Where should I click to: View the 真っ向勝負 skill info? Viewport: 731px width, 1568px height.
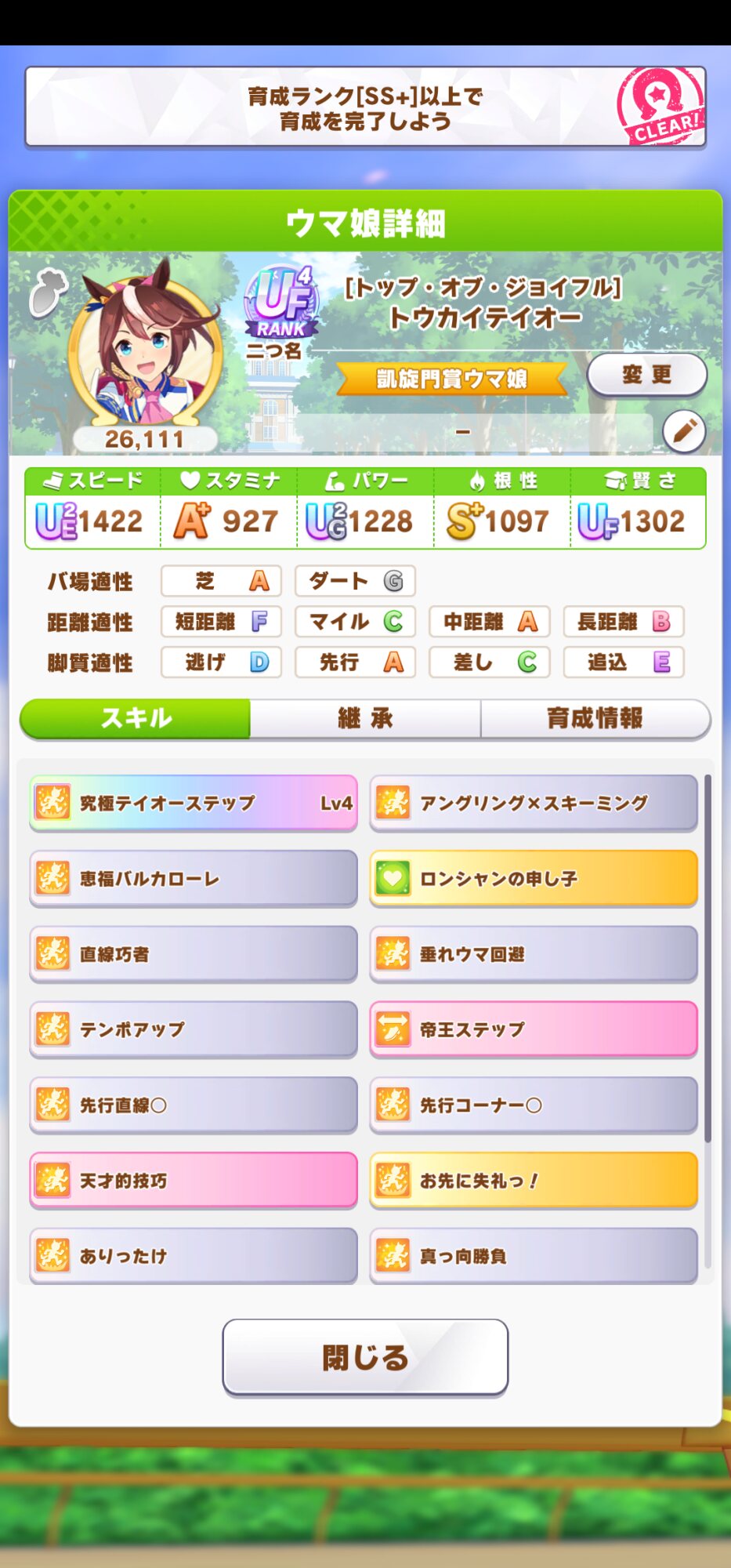pos(534,1255)
